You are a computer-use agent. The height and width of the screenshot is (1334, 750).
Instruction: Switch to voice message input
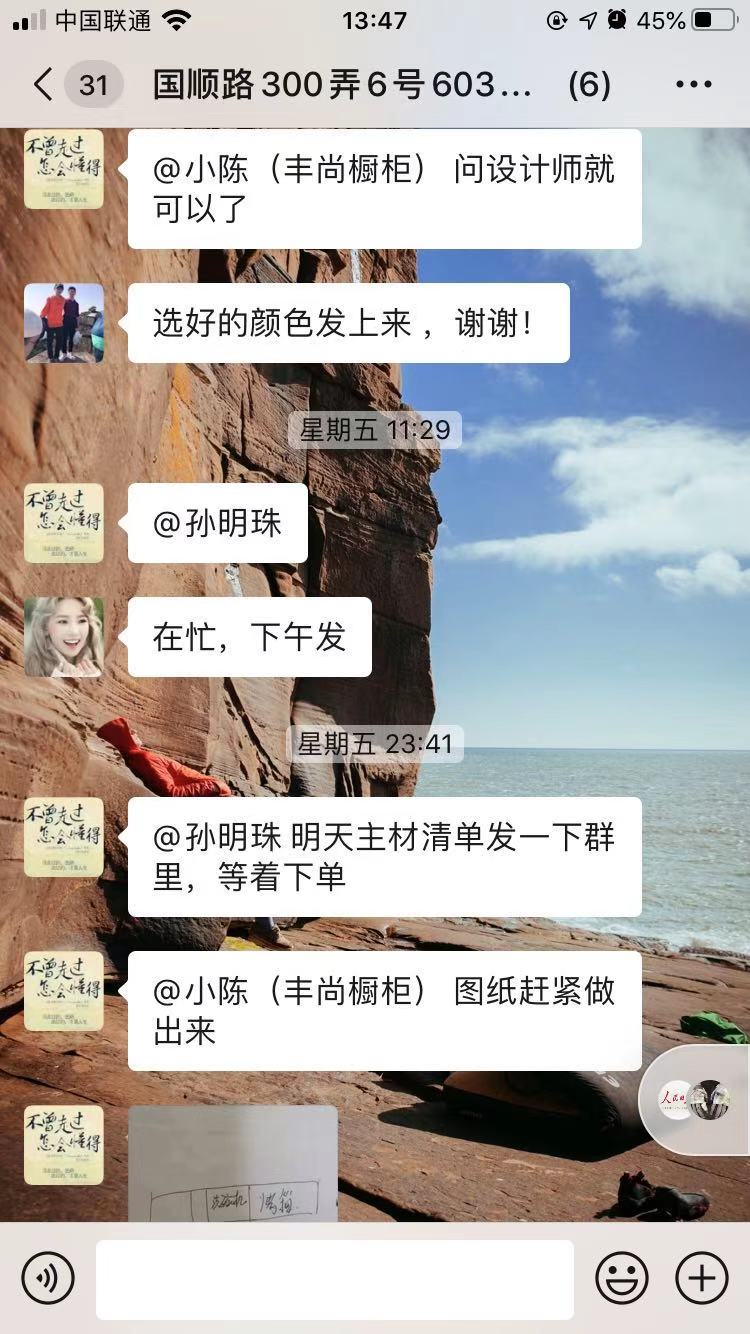pyautogui.click(x=48, y=1278)
